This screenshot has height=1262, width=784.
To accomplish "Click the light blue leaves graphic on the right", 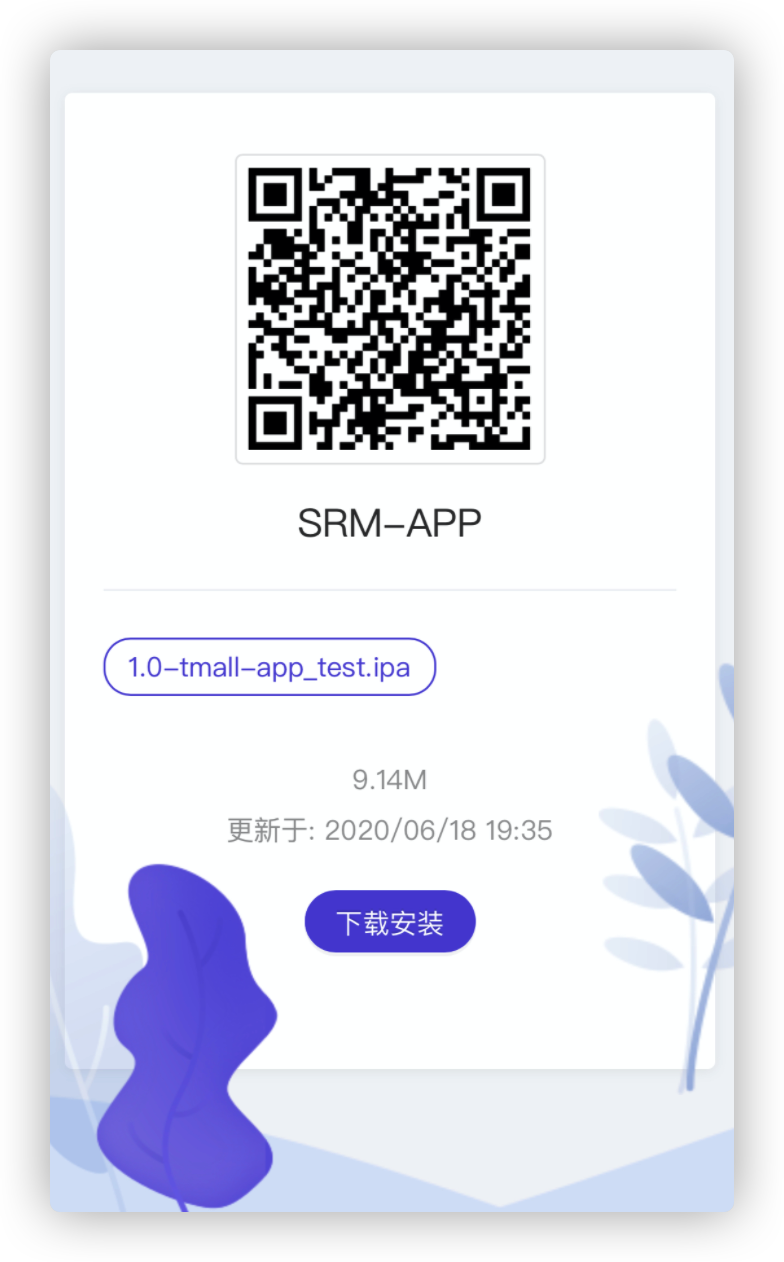I will click(x=670, y=850).
